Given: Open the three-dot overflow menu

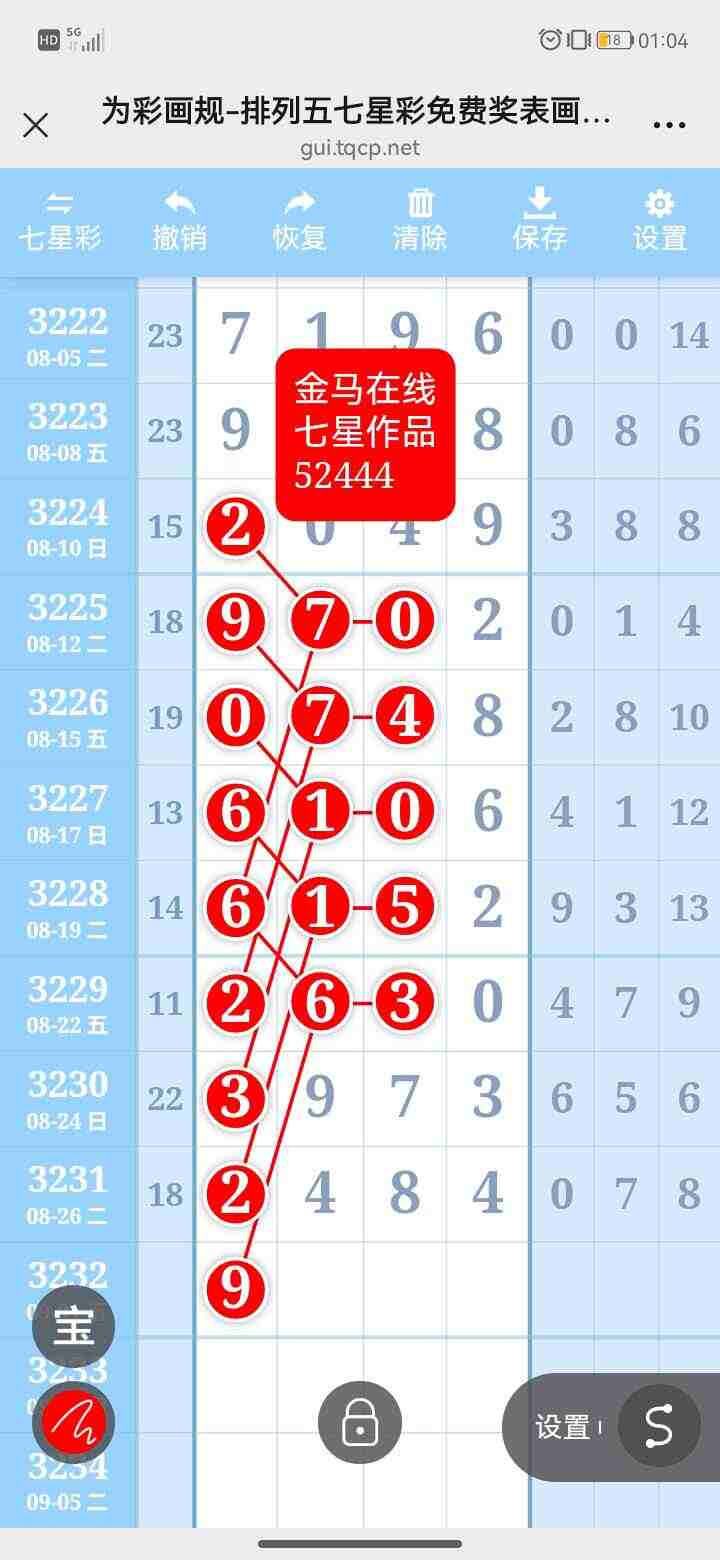Looking at the screenshot, I should tap(668, 126).
